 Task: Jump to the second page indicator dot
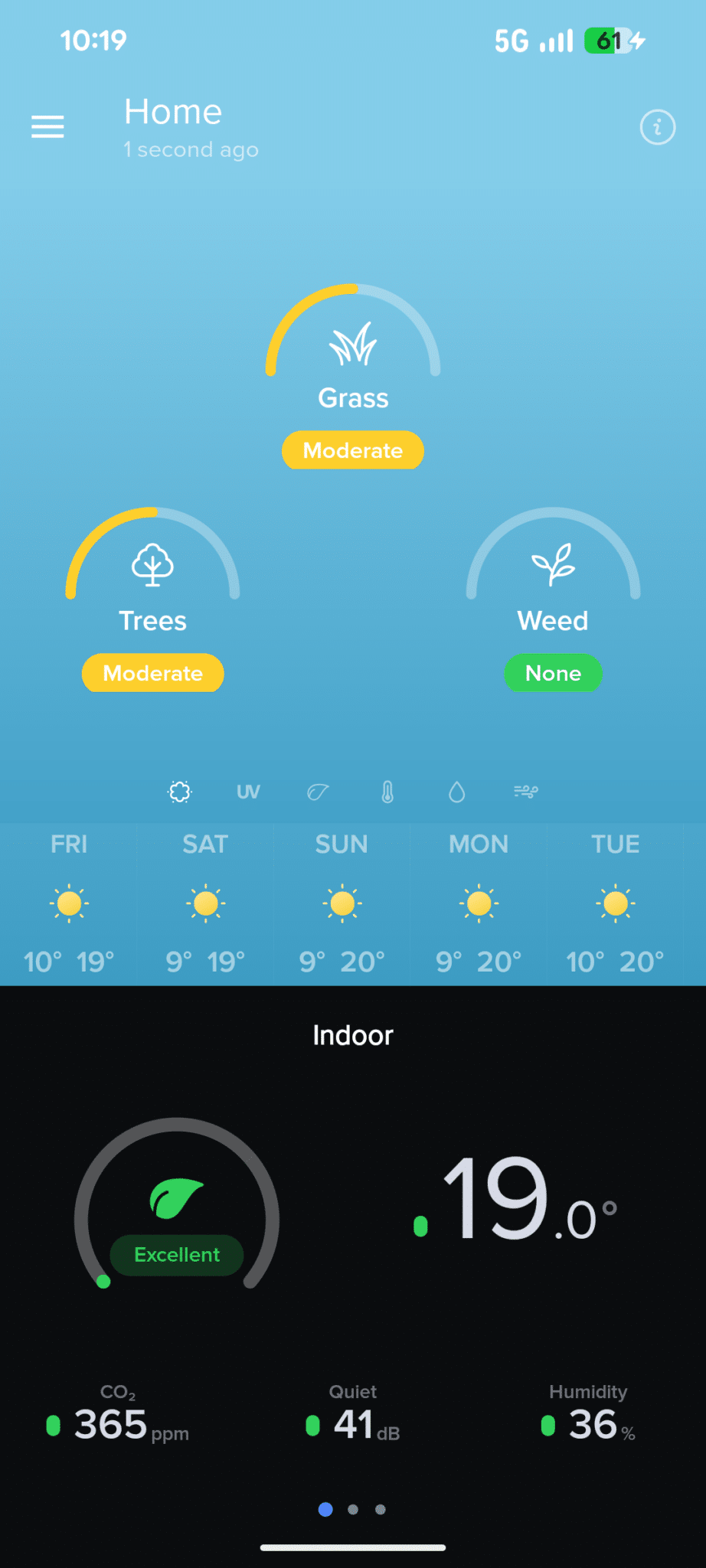coord(353,1510)
